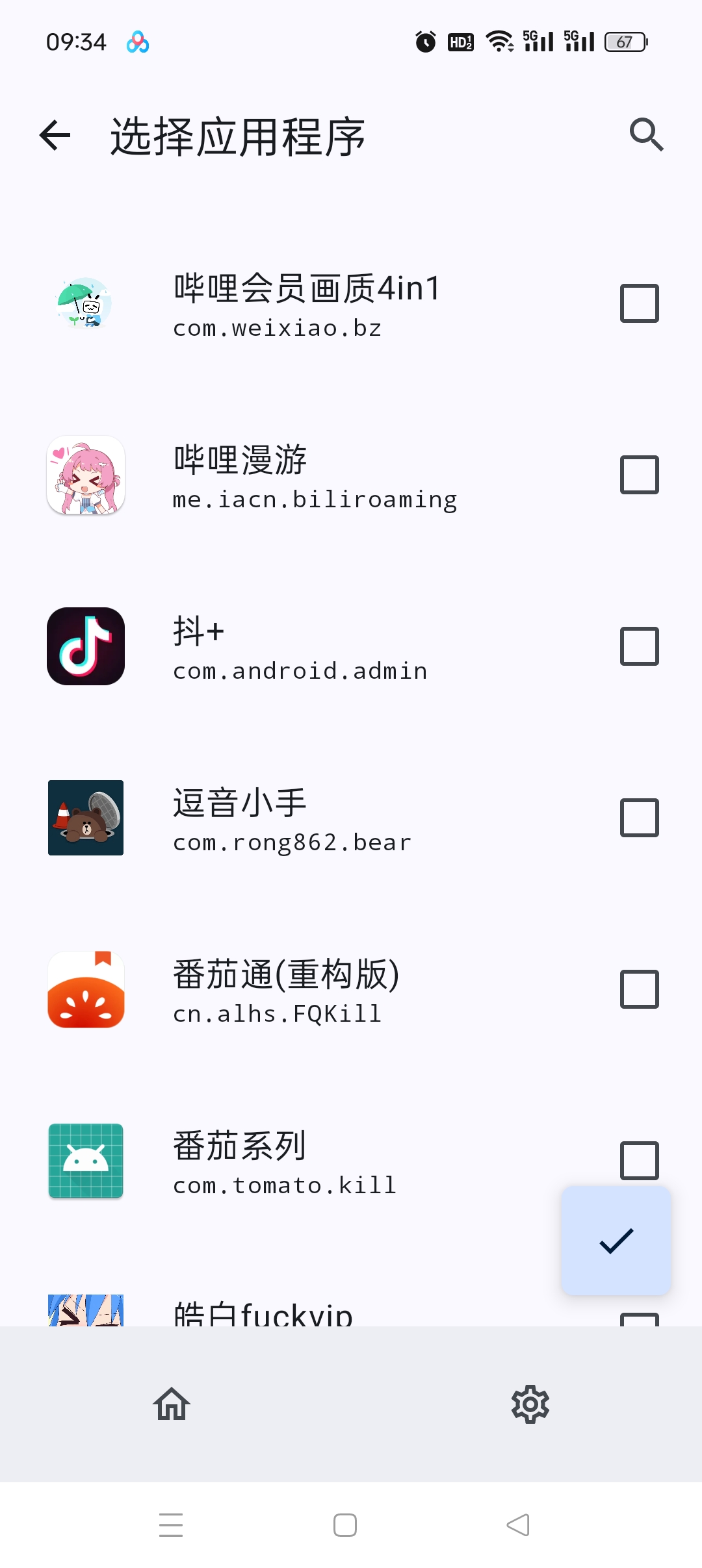Tap the home icon in bottom bar

click(x=171, y=1404)
